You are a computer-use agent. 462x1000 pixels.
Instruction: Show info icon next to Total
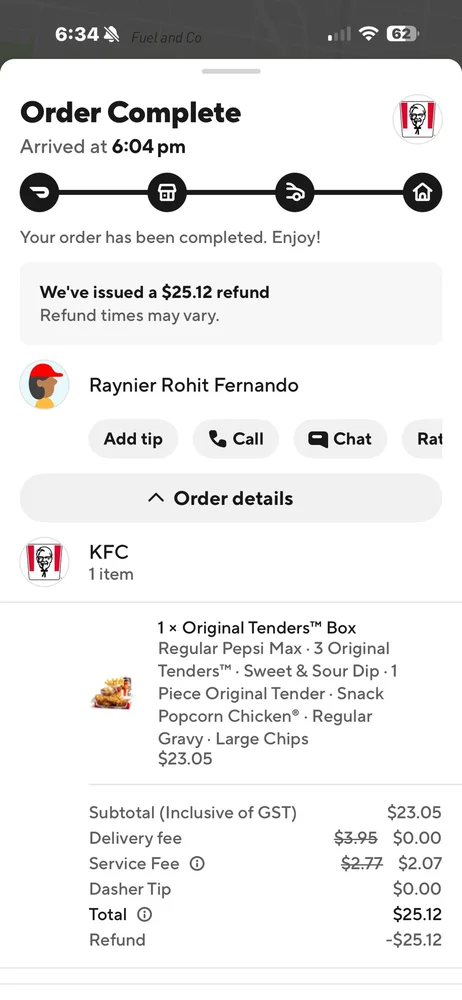[x=145, y=915]
